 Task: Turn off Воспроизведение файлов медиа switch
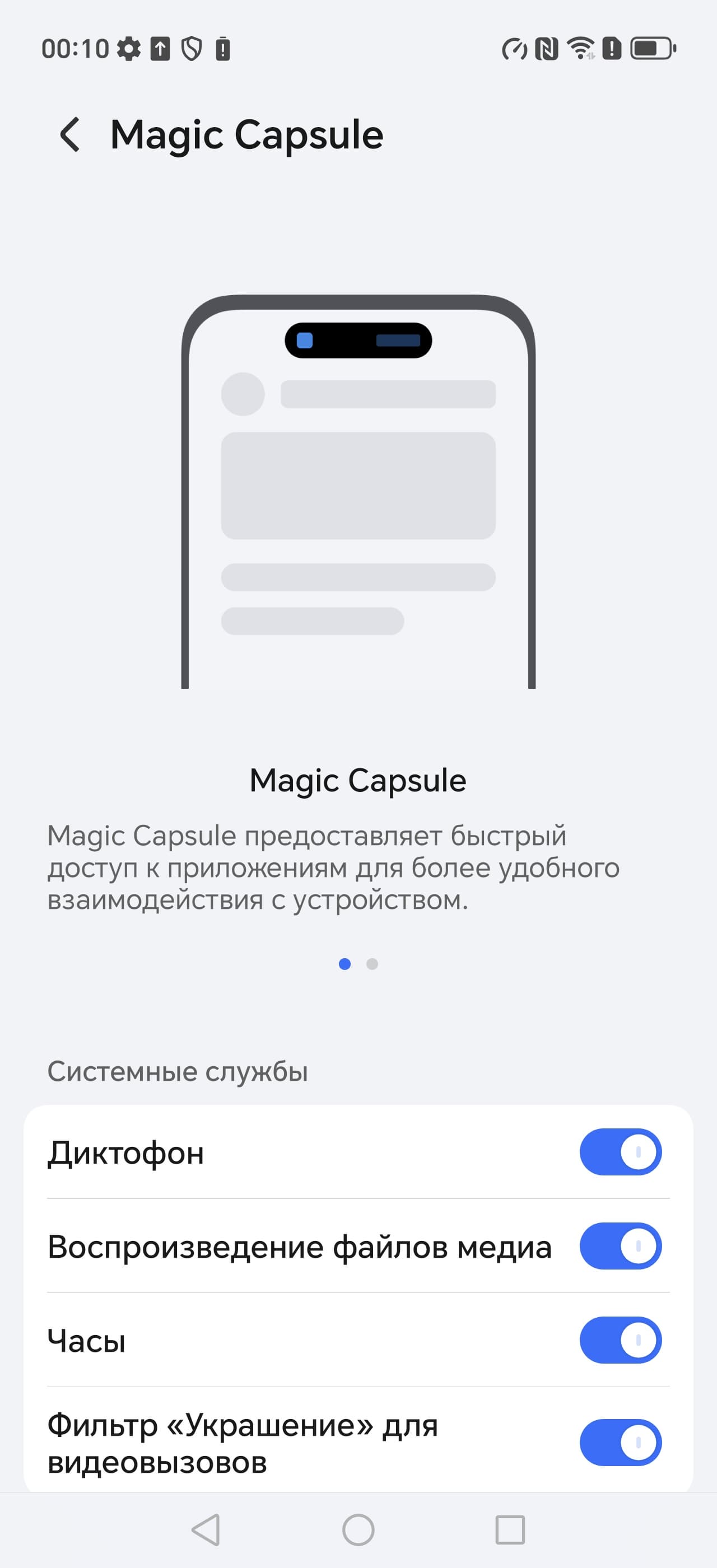620,1246
